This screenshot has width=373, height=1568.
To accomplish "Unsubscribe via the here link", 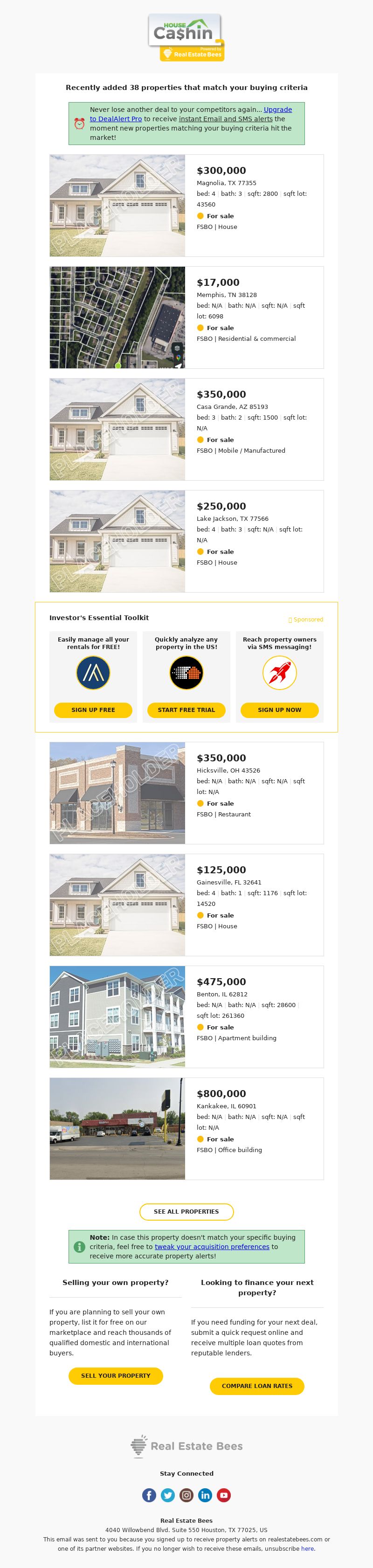I will pyautogui.click(x=307, y=1548).
